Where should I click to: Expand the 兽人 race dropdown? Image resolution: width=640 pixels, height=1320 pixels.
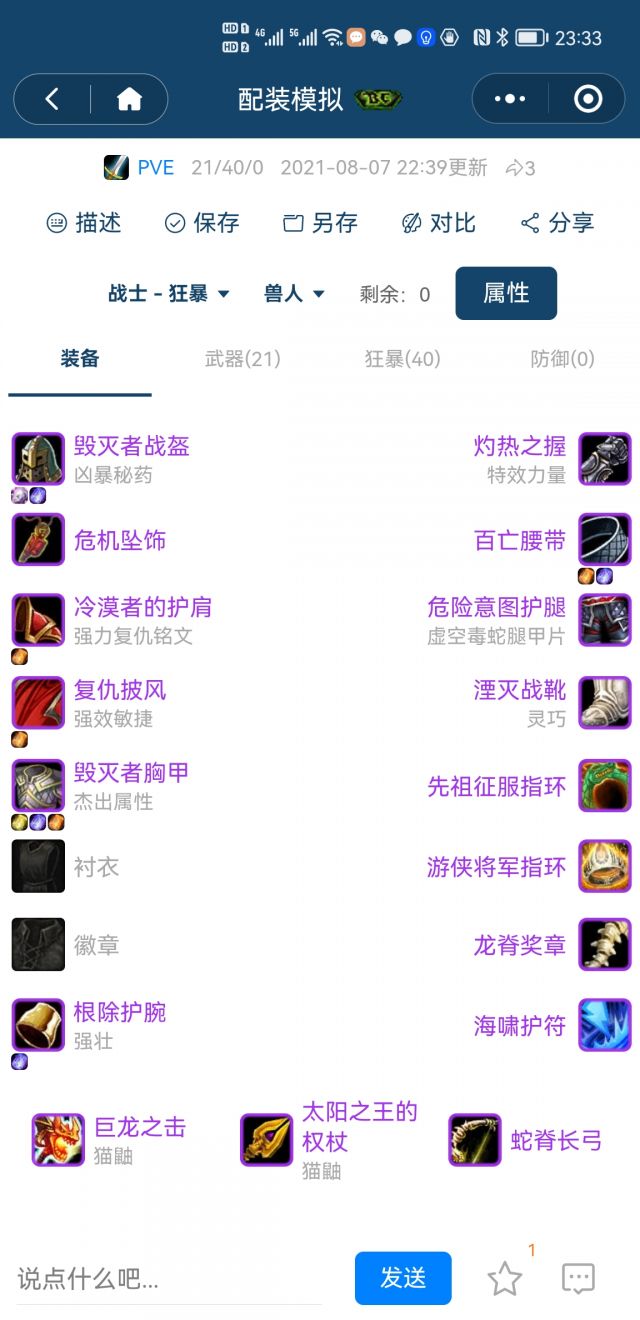tap(294, 294)
